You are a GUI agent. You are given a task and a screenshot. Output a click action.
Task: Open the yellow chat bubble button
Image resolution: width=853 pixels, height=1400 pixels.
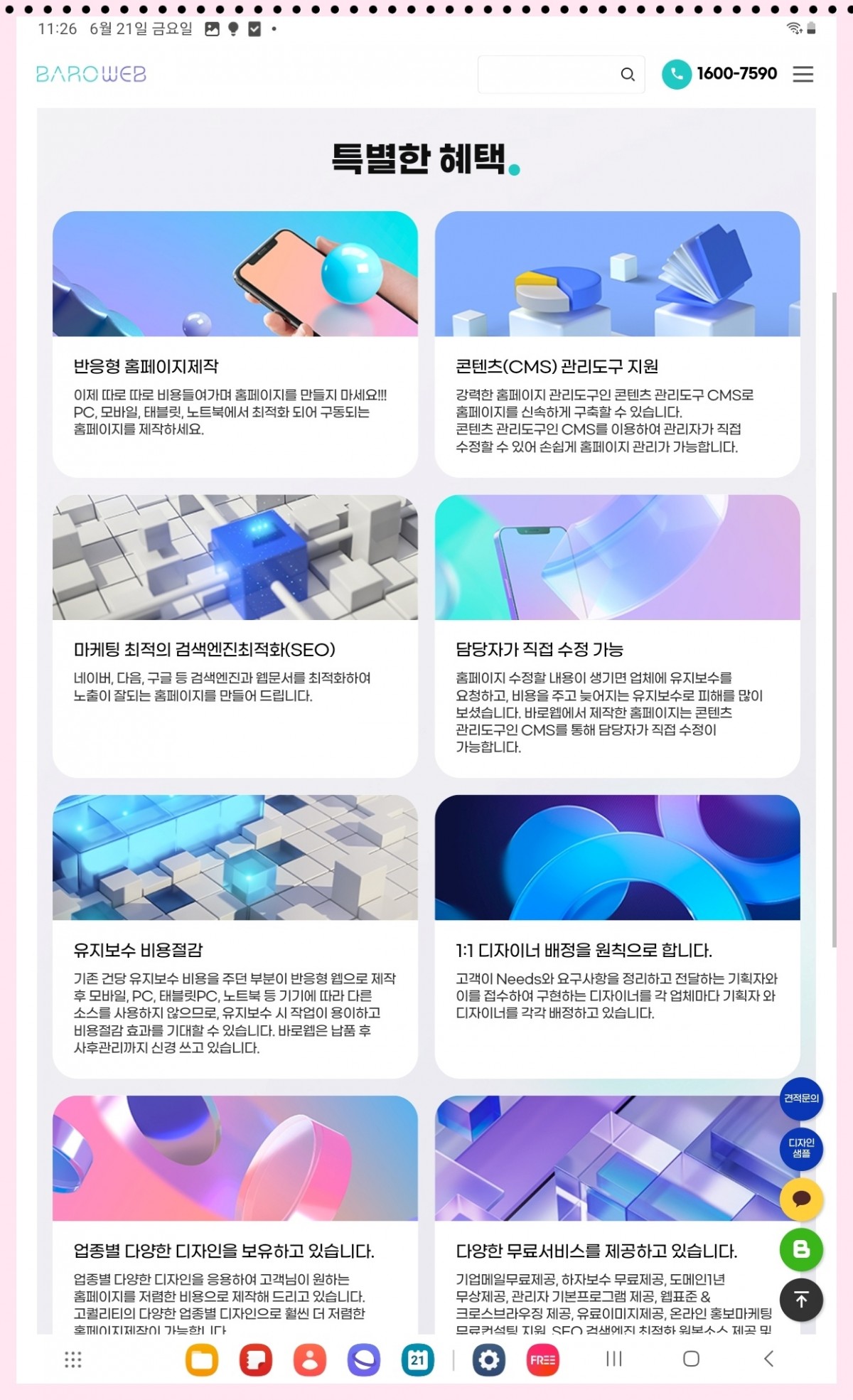(x=801, y=1199)
